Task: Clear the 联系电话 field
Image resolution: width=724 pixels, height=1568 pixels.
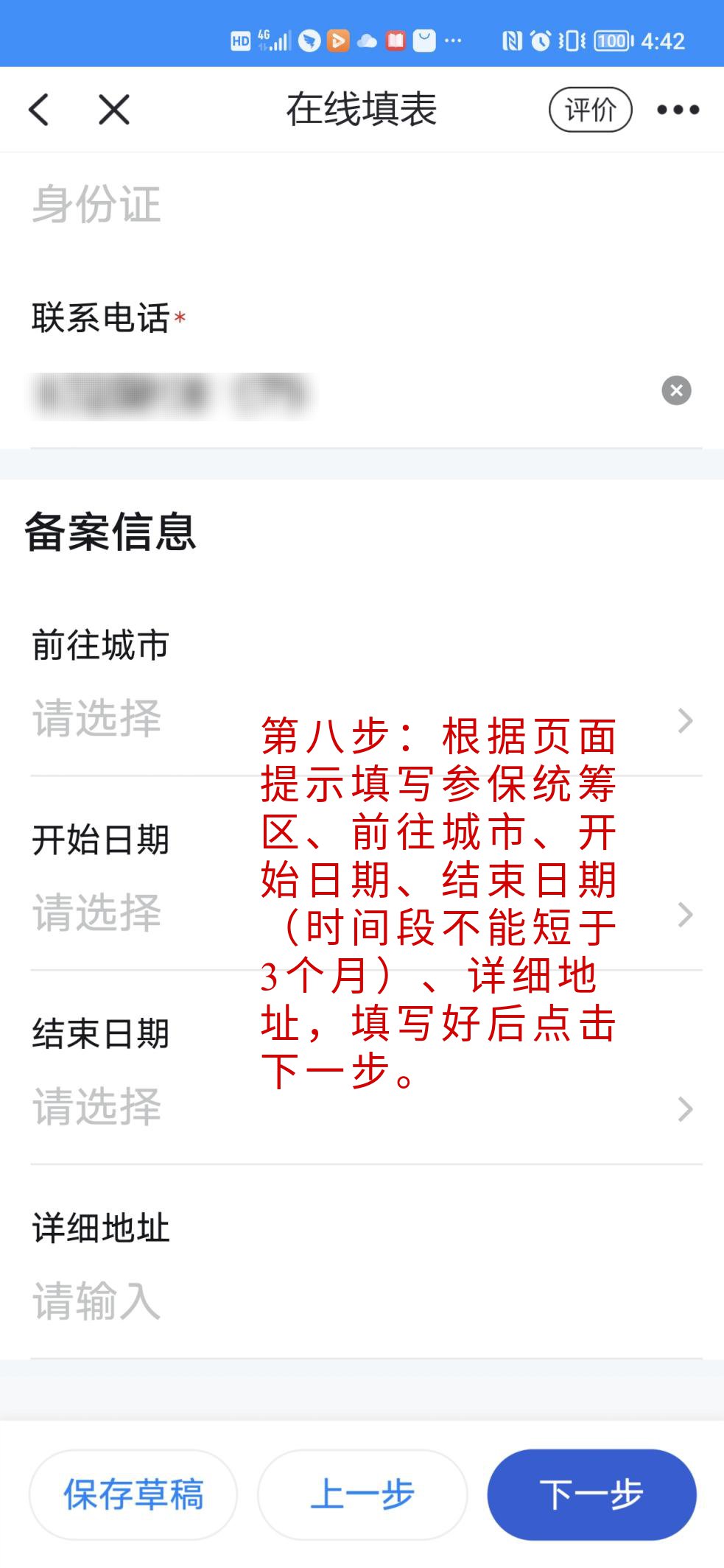Action: [x=676, y=390]
